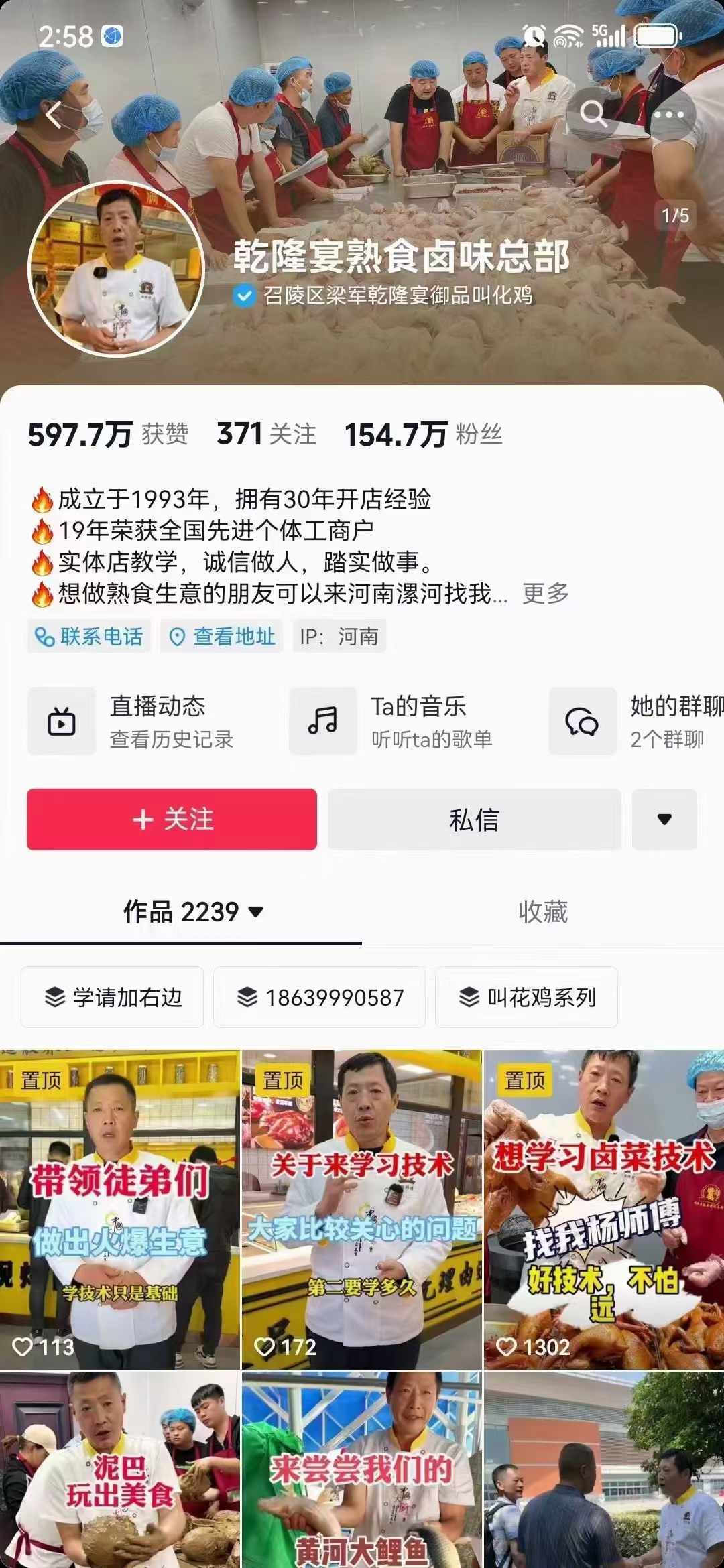Open the 学请加右边 collection
The width and height of the screenshot is (724, 1568).
[x=113, y=997]
